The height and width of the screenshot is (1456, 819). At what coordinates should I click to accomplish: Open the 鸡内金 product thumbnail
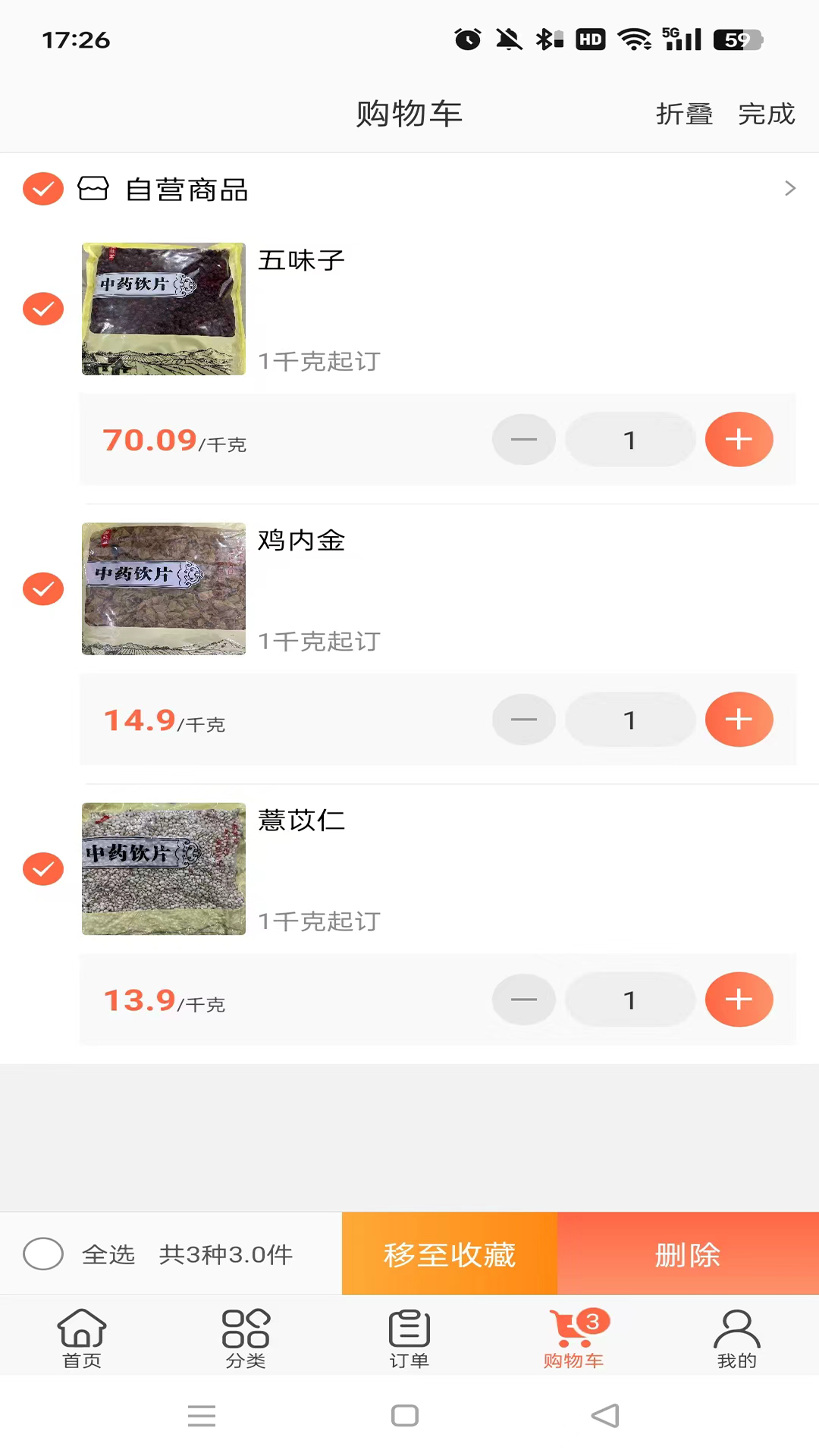(163, 589)
